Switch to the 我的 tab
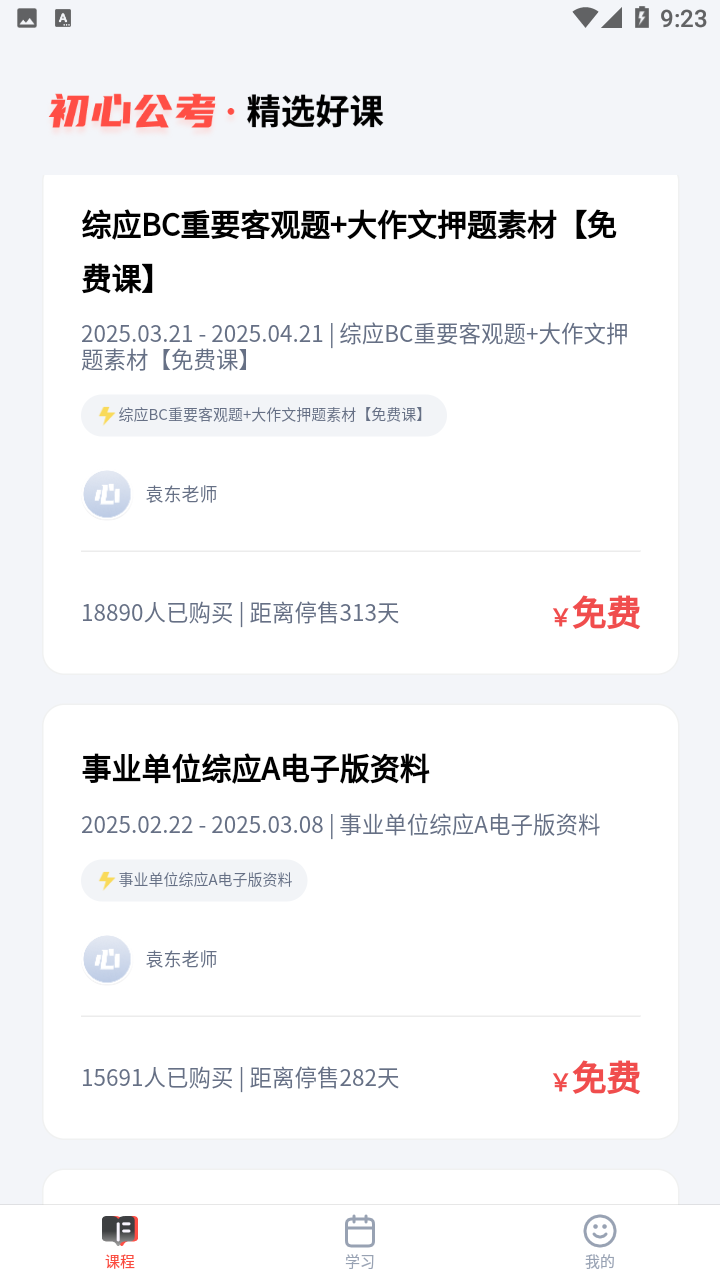 600,1241
